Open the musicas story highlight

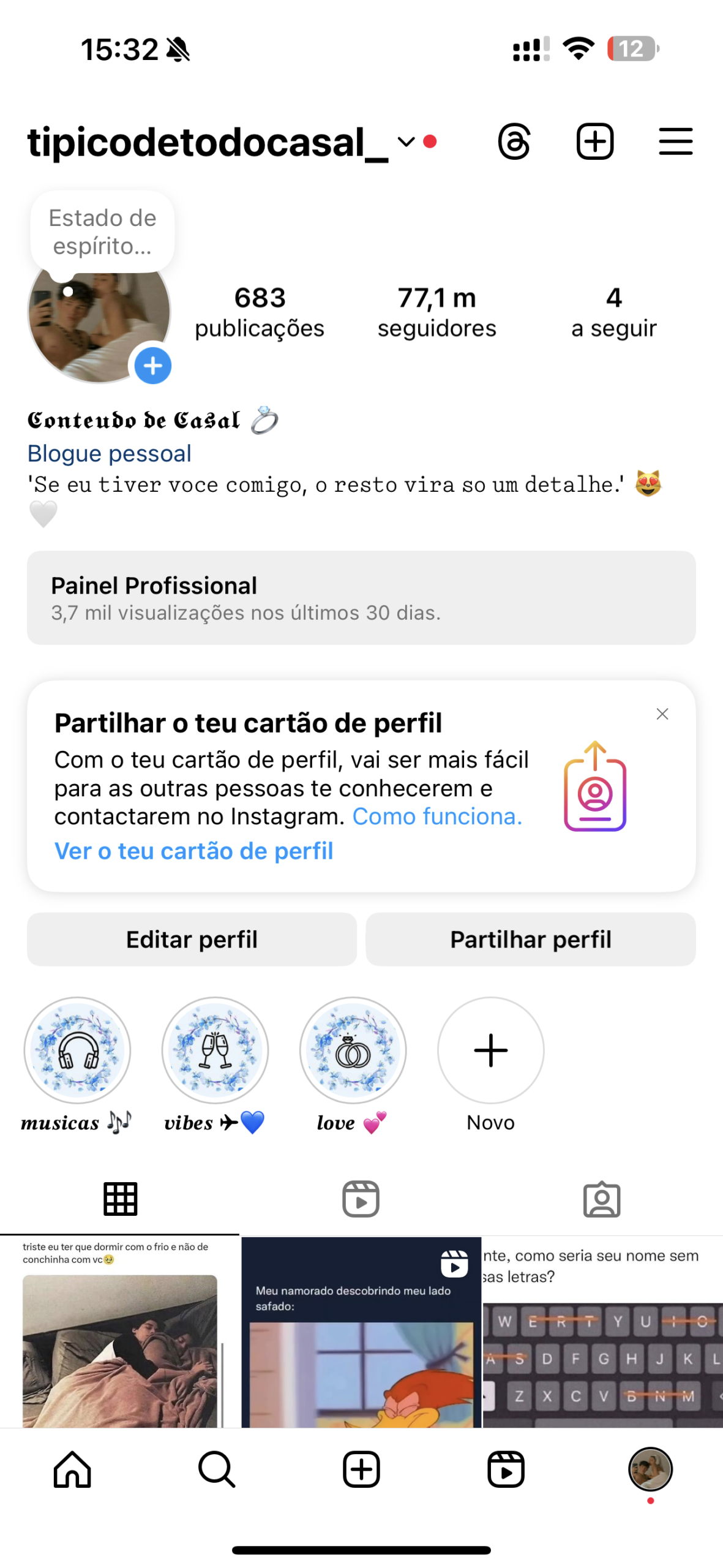click(77, 1050)
